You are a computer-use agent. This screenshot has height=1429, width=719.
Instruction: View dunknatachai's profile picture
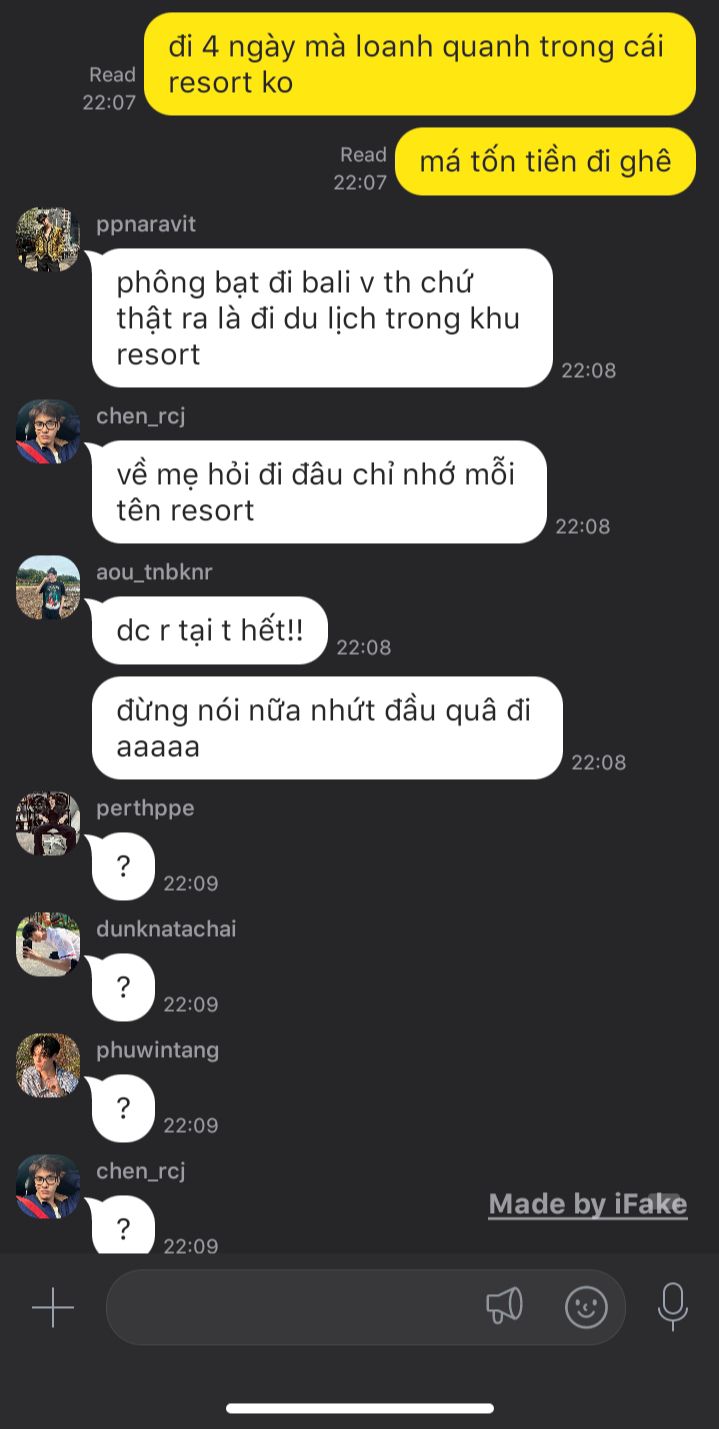click(x=48, y=944)
